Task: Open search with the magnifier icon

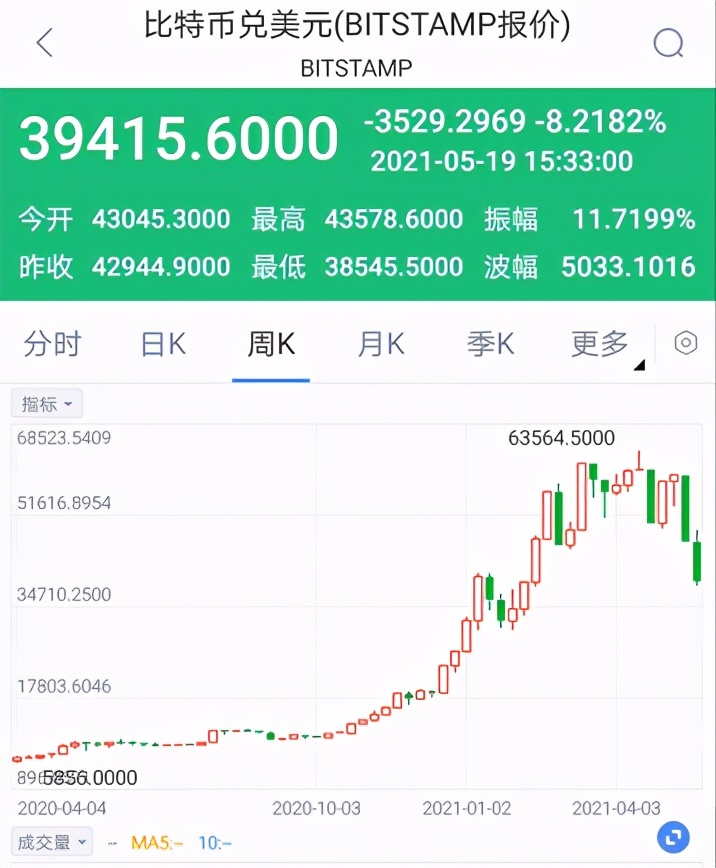Action: (667, 43)
